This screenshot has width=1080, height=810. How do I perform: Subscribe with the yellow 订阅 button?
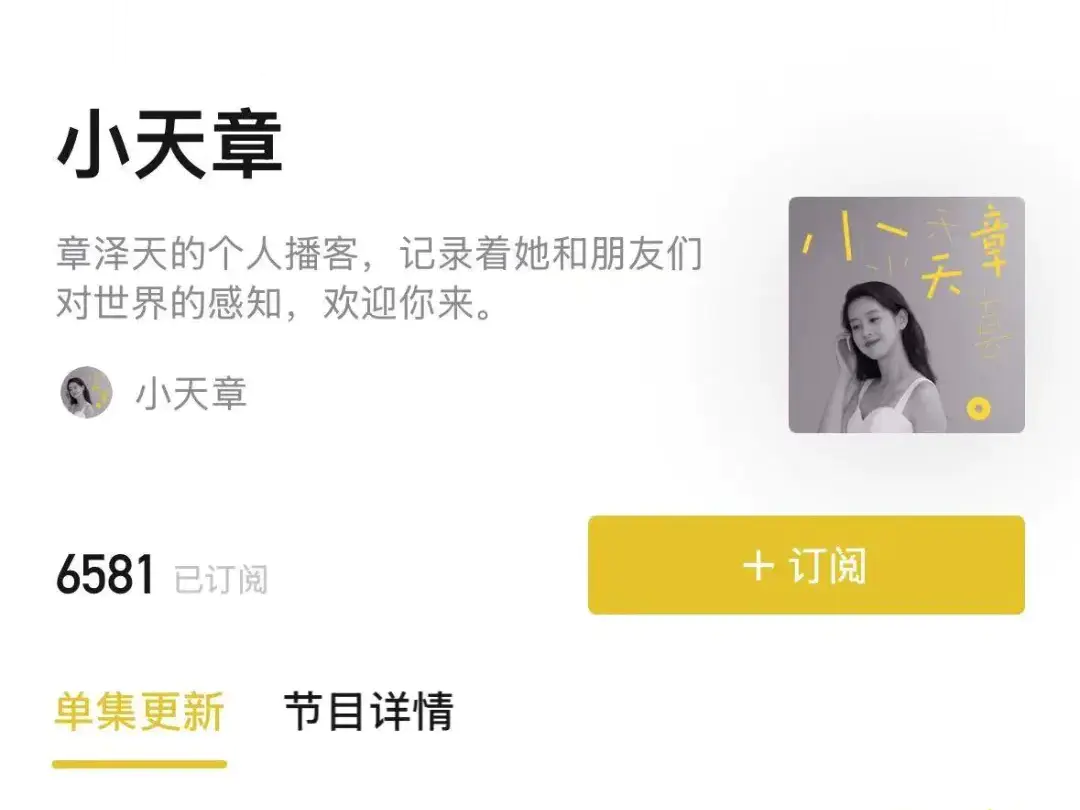(806, 565)
